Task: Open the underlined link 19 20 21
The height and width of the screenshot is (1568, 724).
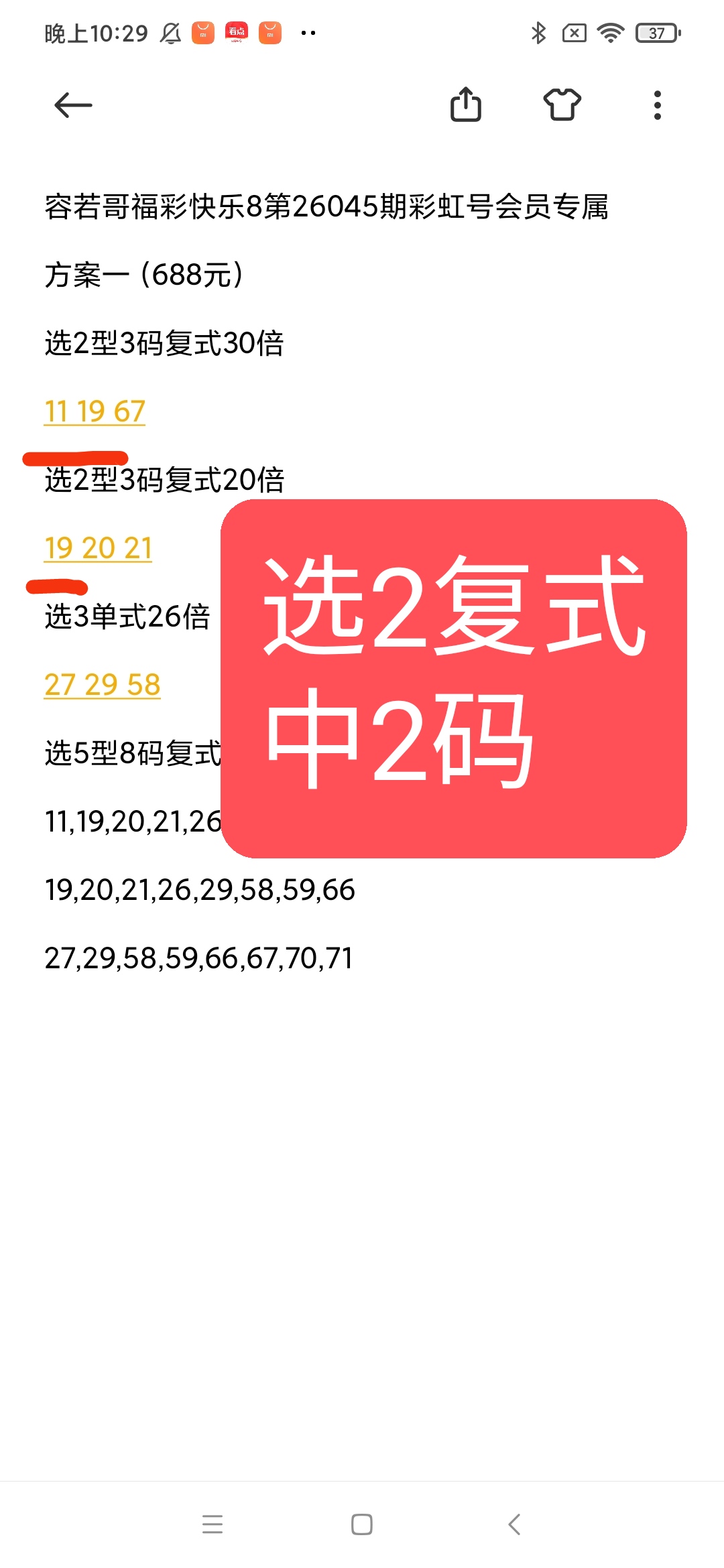Action: pos(99,547)
